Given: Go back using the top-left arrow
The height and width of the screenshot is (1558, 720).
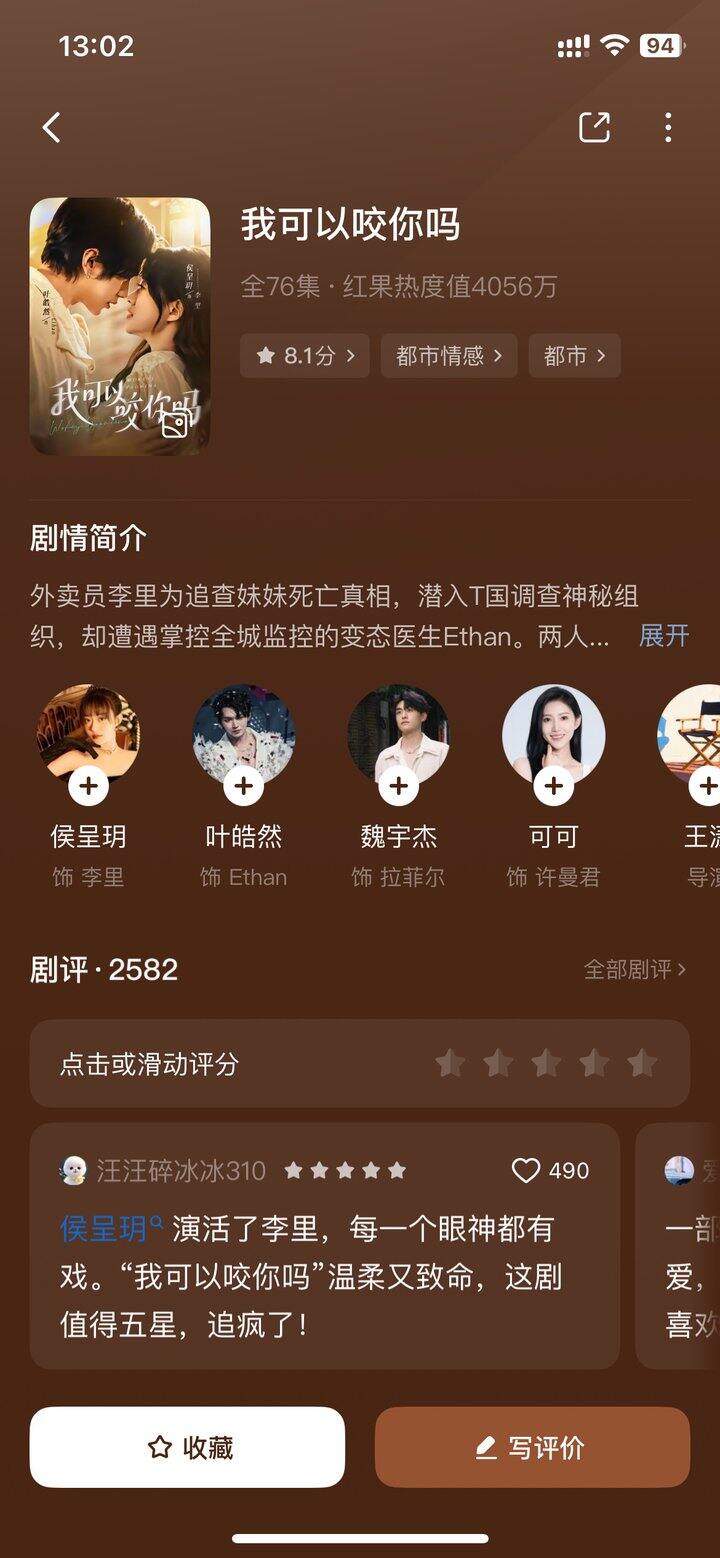Looking at the screenshot, I should (52, 128).
